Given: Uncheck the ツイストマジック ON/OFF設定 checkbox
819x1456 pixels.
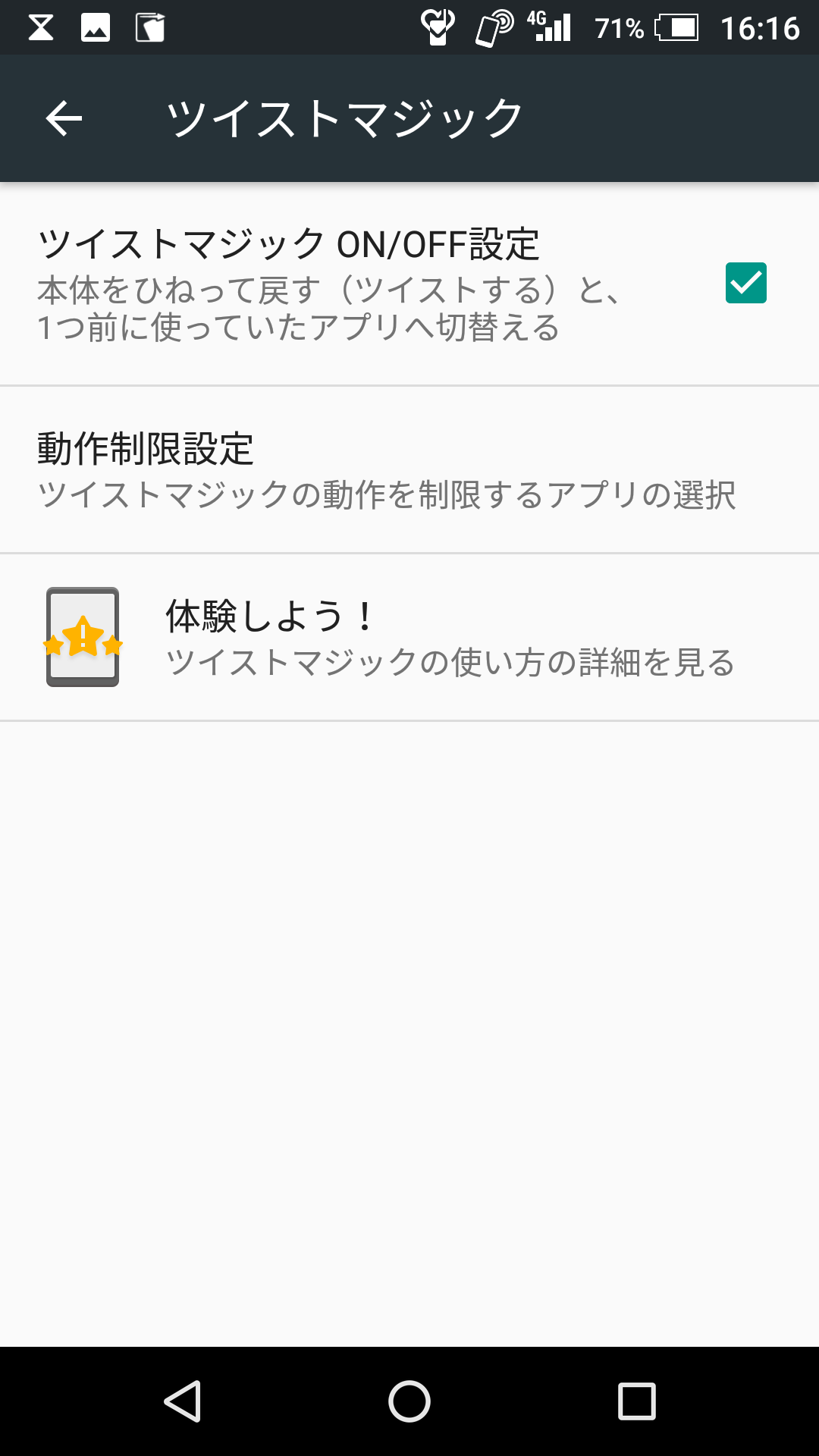Looking at the screenshot, I should (745, 283).
